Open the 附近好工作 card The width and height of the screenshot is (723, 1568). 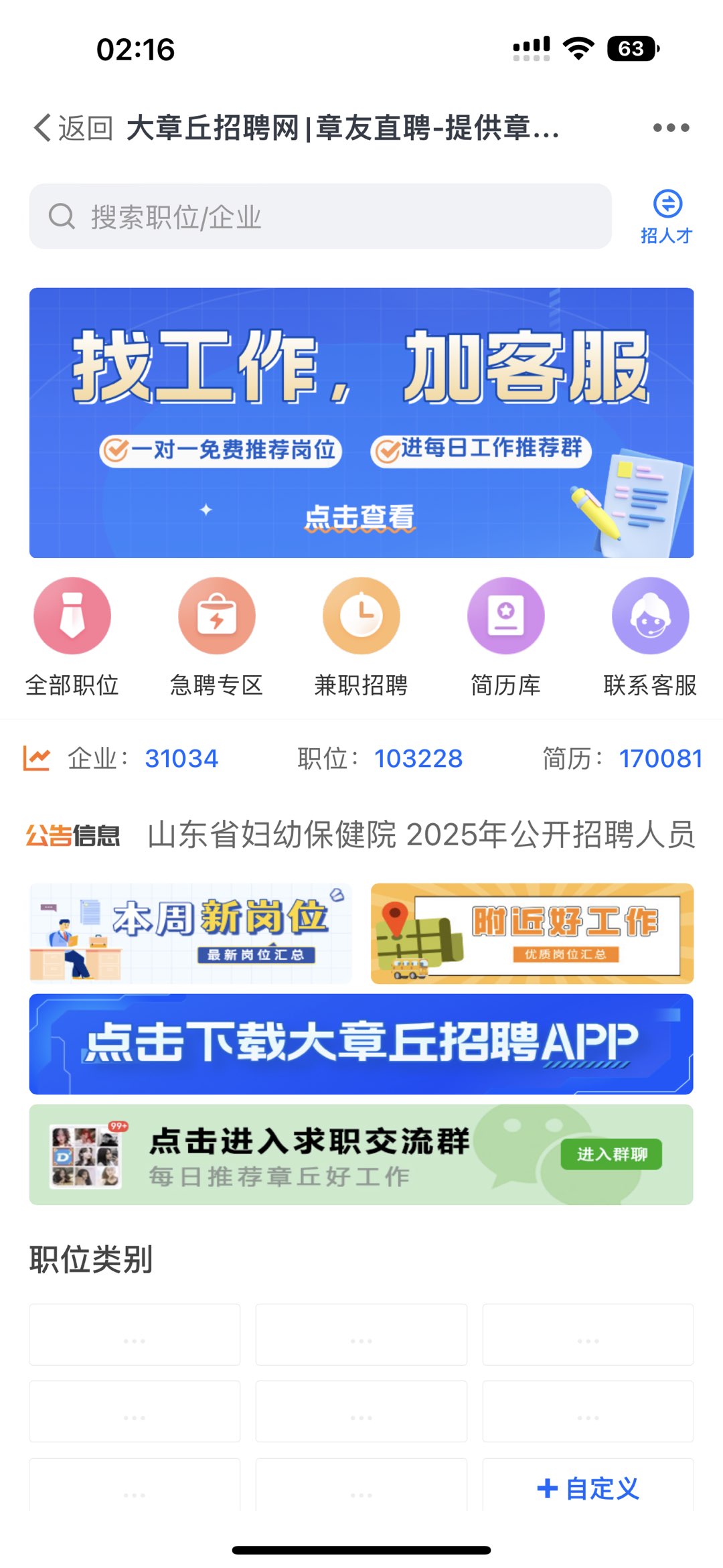pos(532,933)
